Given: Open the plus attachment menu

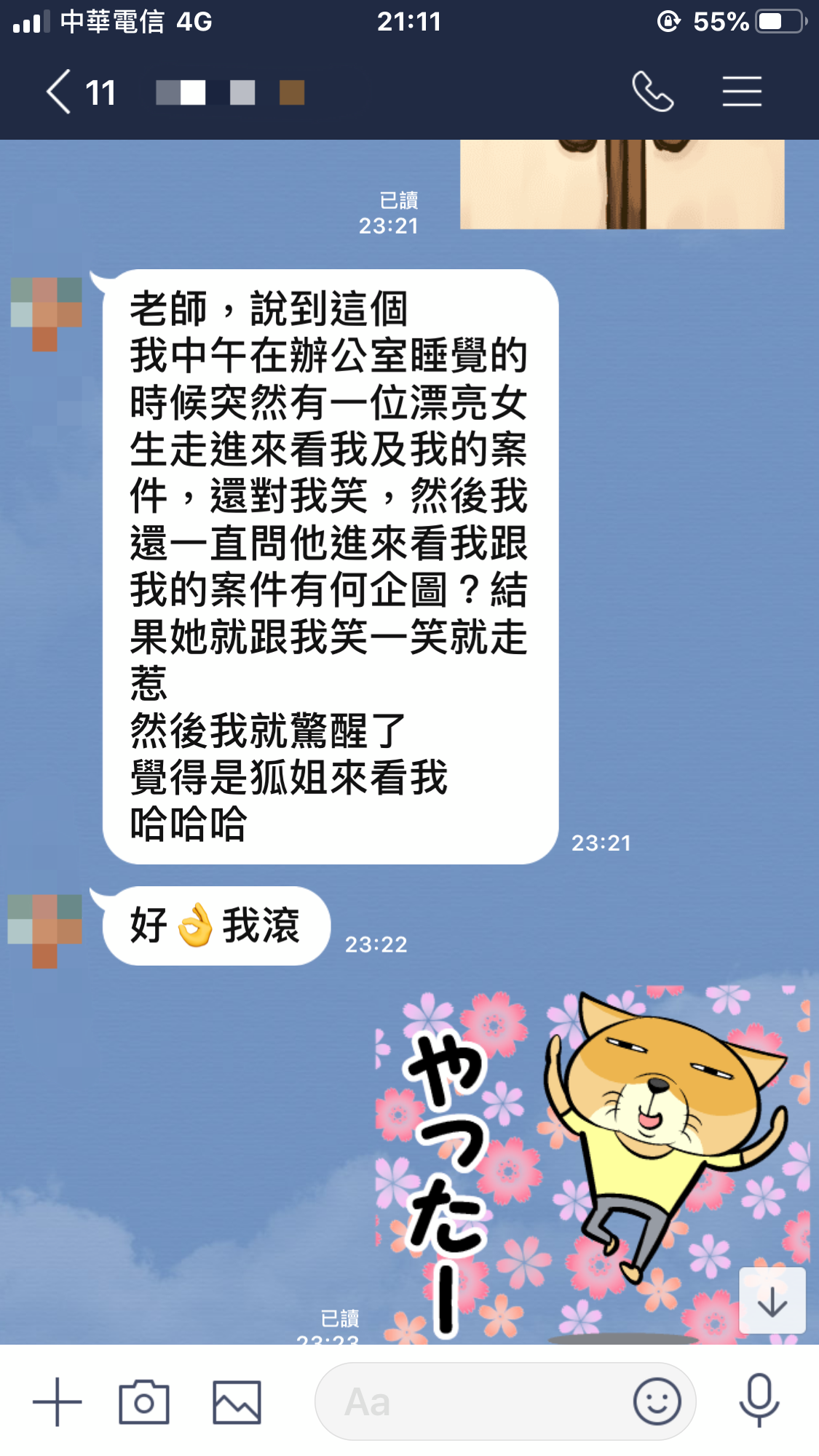Looking at the screenshot, I should (x=57, y=1401).
